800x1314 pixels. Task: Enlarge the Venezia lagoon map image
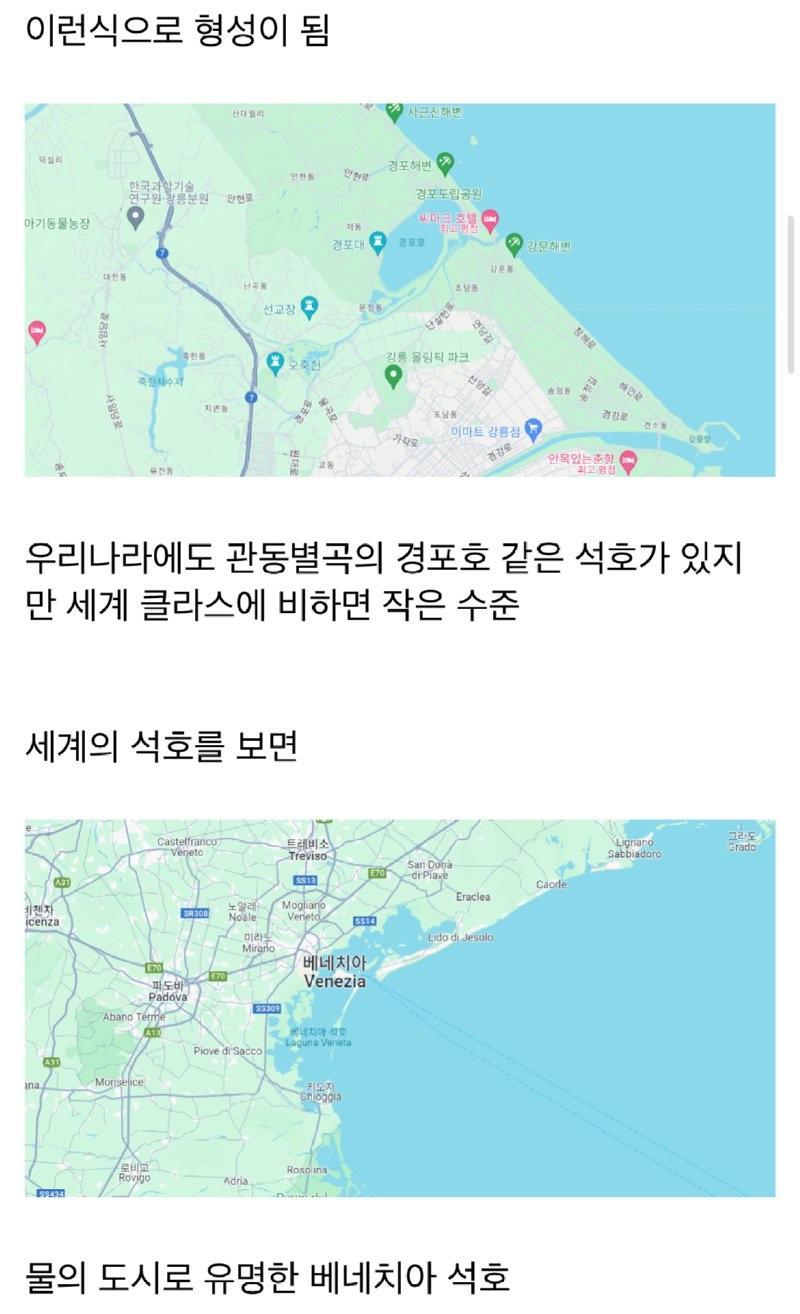[399, 1008]
